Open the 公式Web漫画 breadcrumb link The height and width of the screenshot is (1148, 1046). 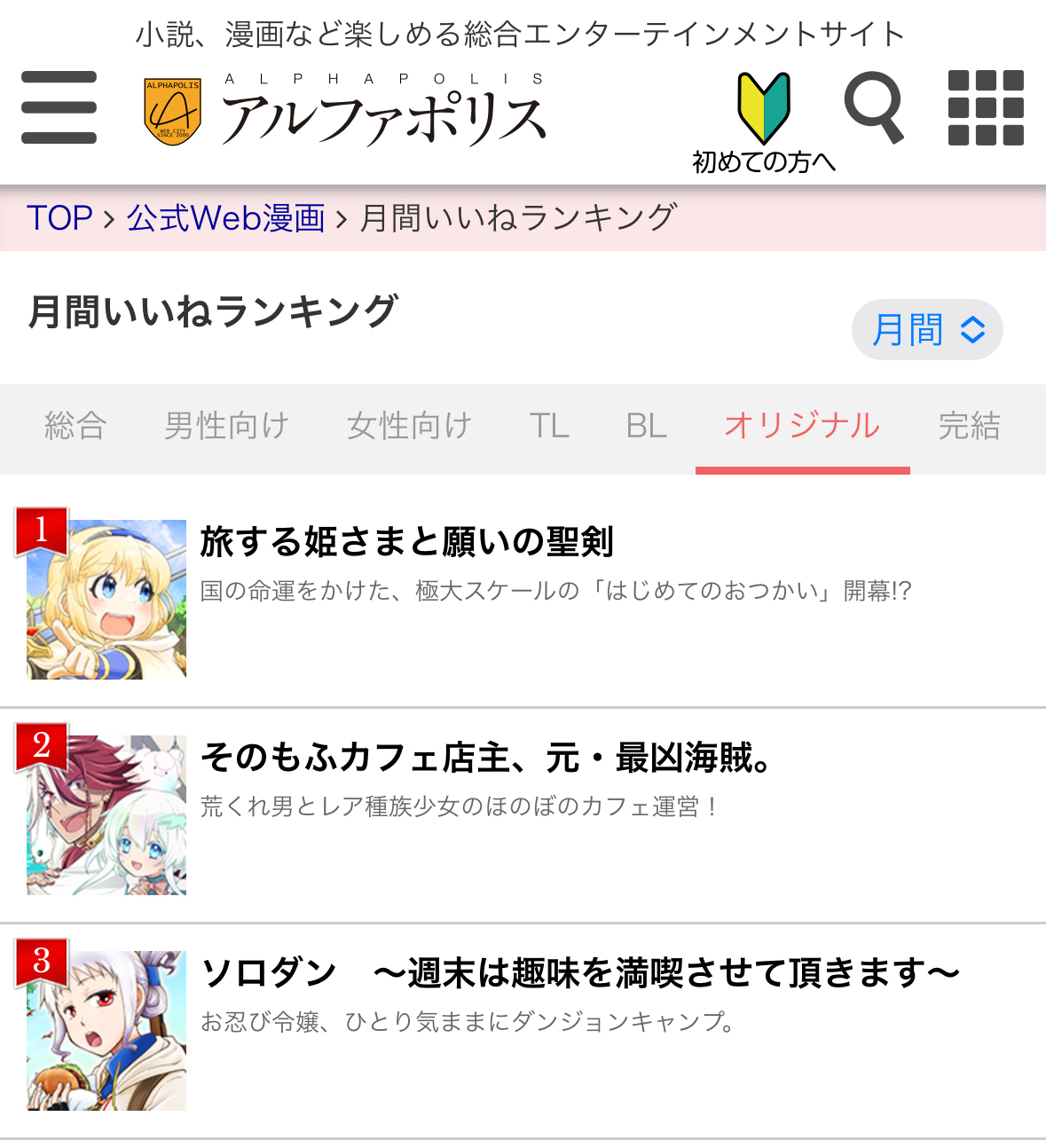[226, 218]
